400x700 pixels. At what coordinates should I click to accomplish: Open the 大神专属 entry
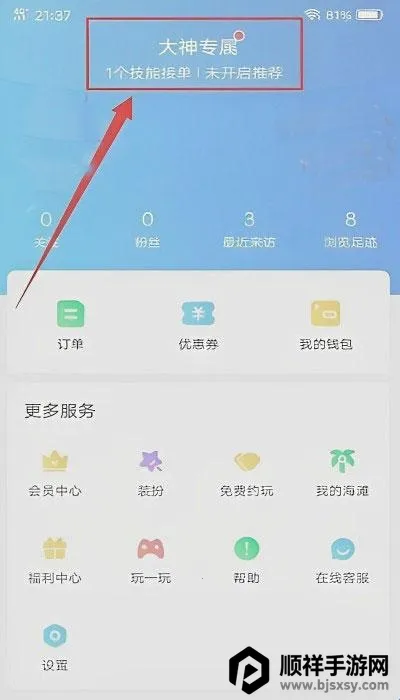click(195, 54)
